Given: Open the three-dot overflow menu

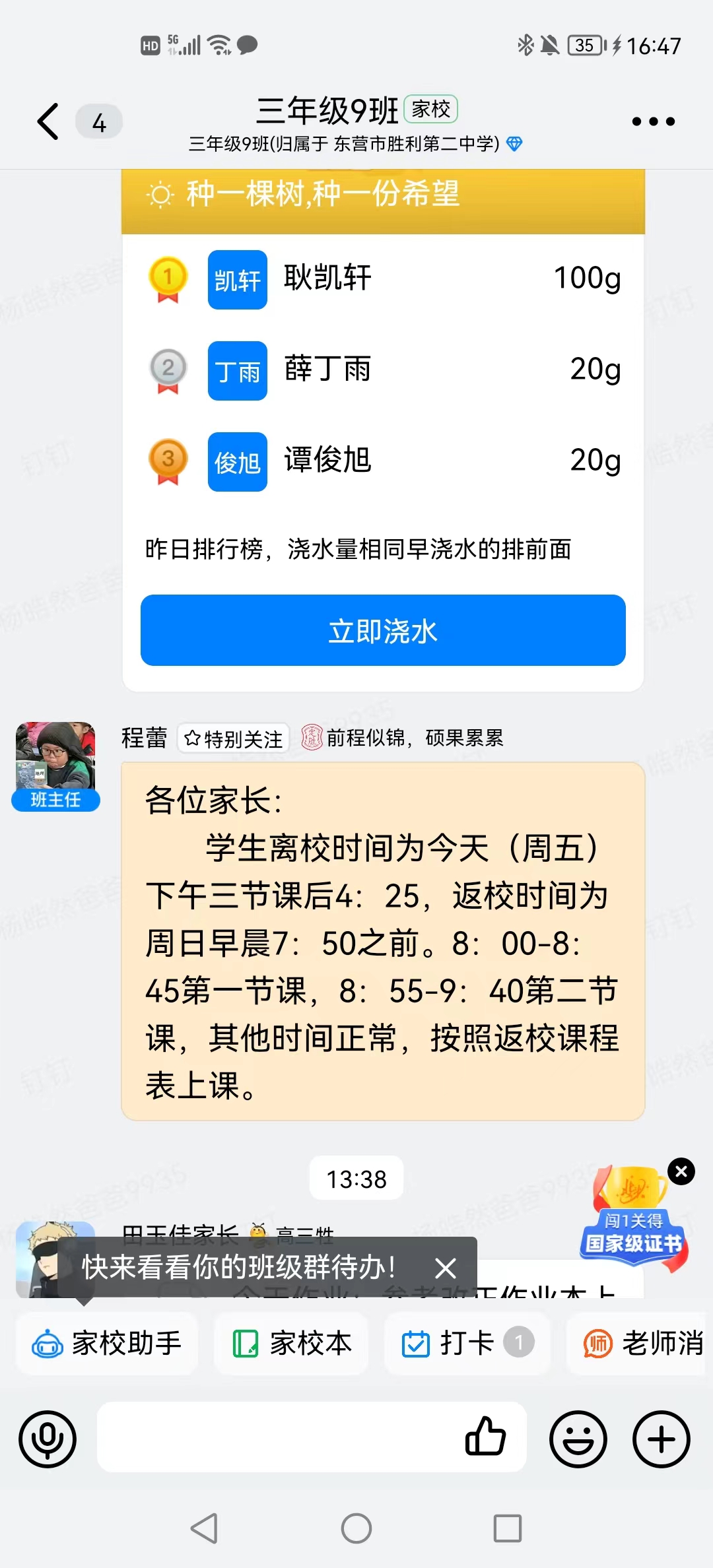Looking at the screenshot, I should (x=653, y=121).
